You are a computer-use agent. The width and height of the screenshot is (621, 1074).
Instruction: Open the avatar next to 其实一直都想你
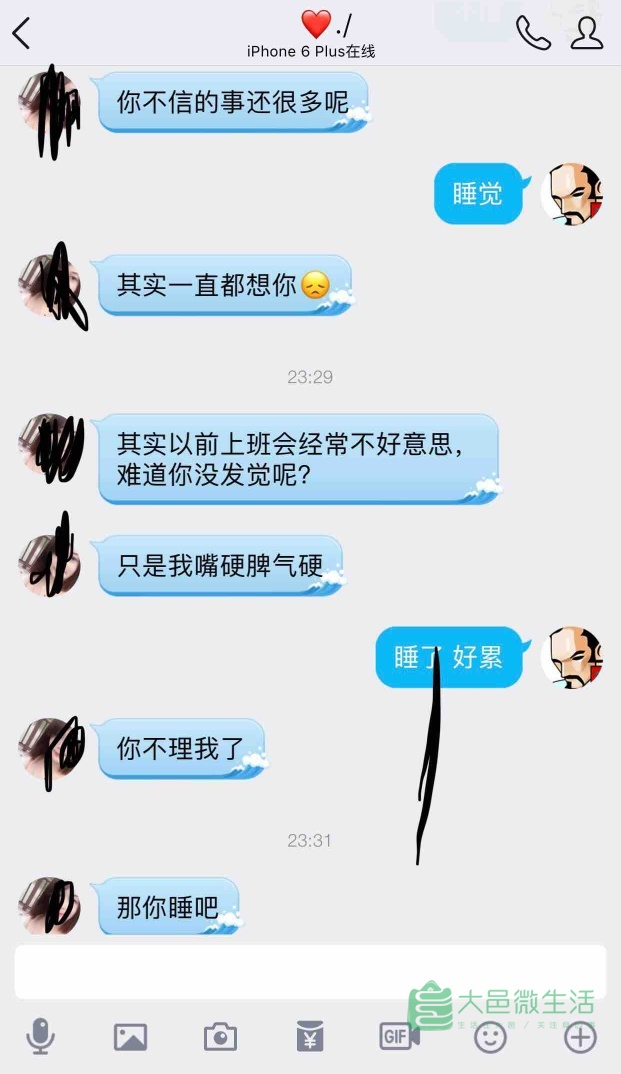[x=50, y=285]
